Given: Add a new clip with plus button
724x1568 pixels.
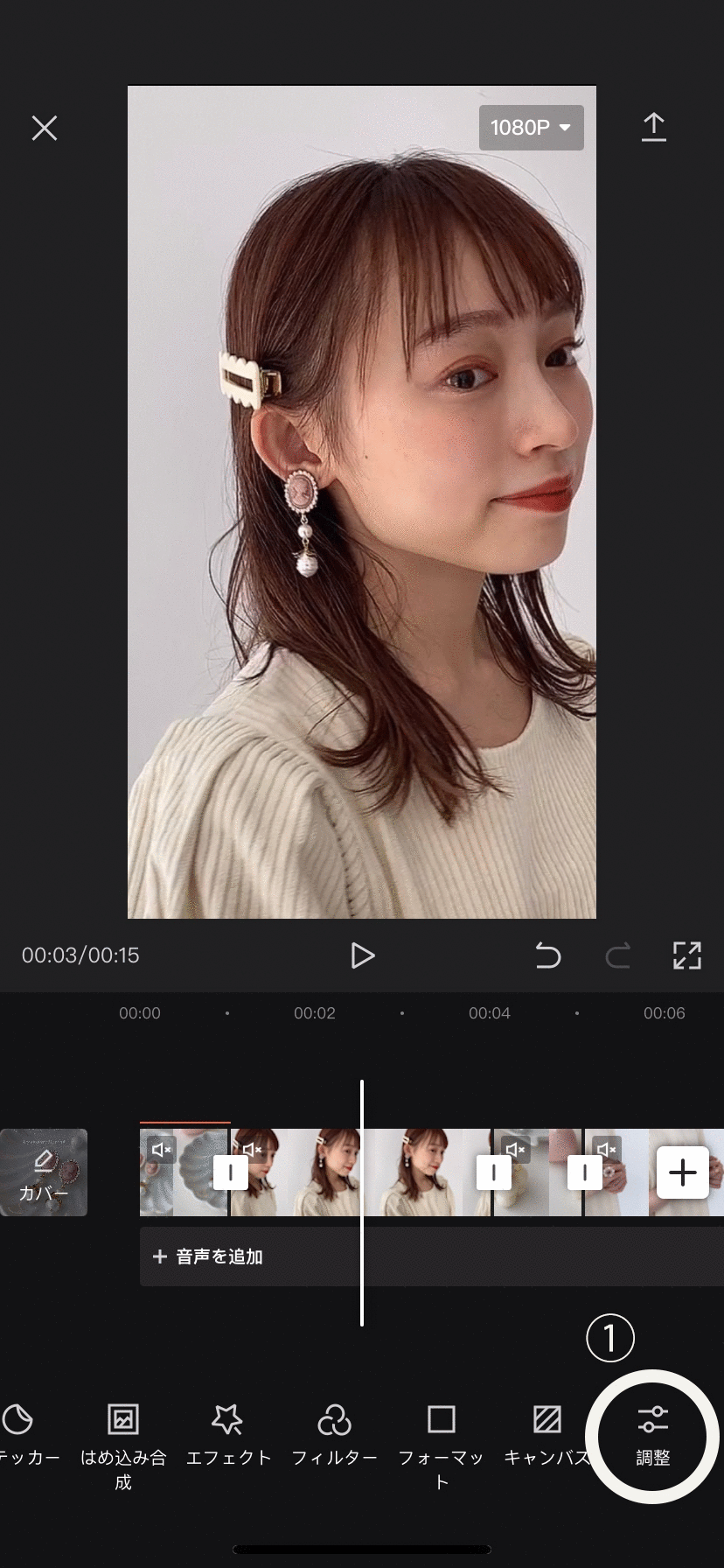Looking at the screenshot, I should (683, 1172).
